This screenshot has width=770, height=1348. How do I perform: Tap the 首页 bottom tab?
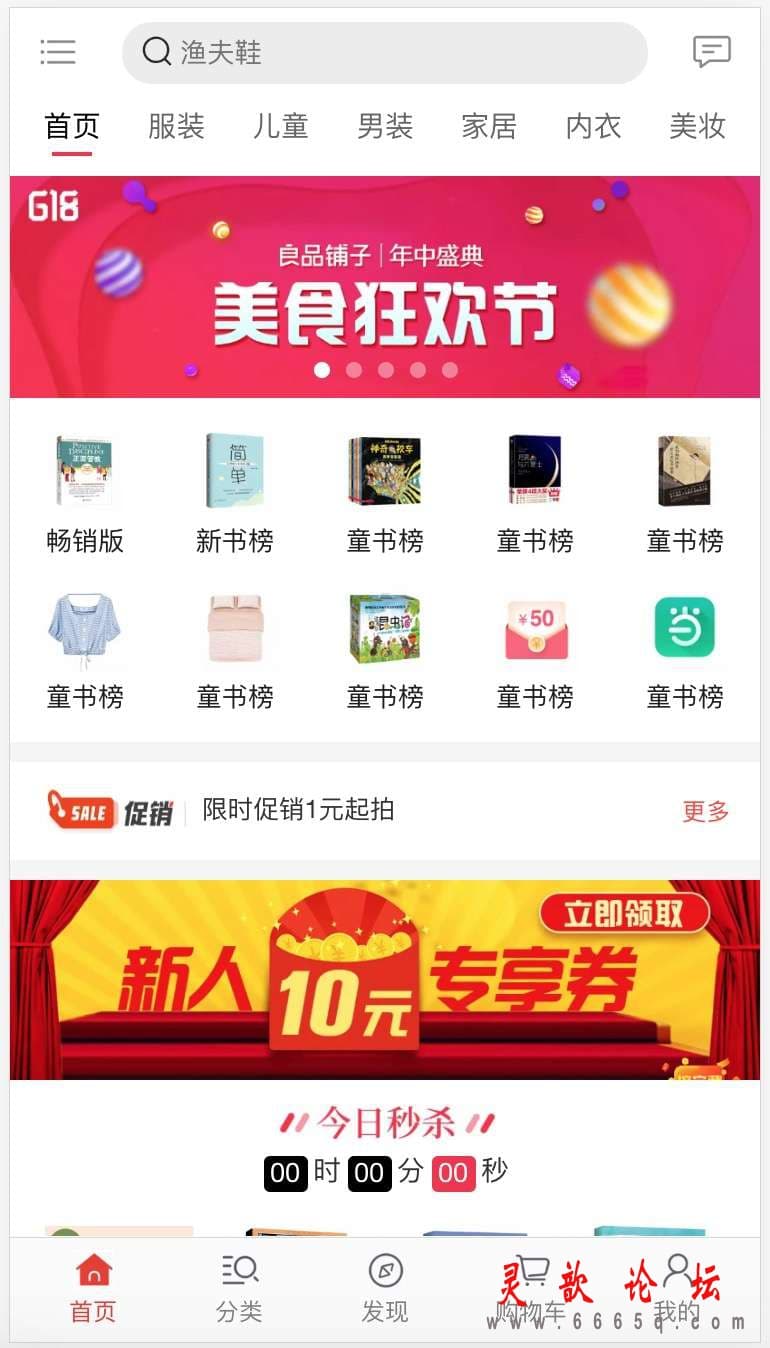(x=93, y=1290)
